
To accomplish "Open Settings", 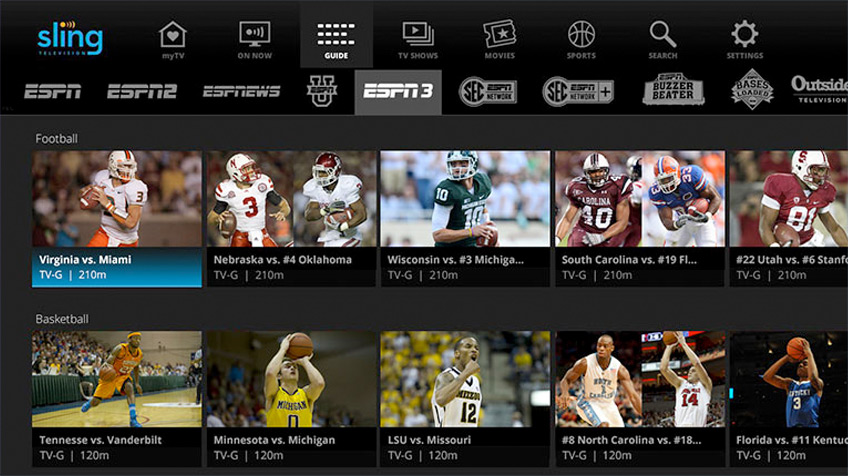I will [744, 39].
